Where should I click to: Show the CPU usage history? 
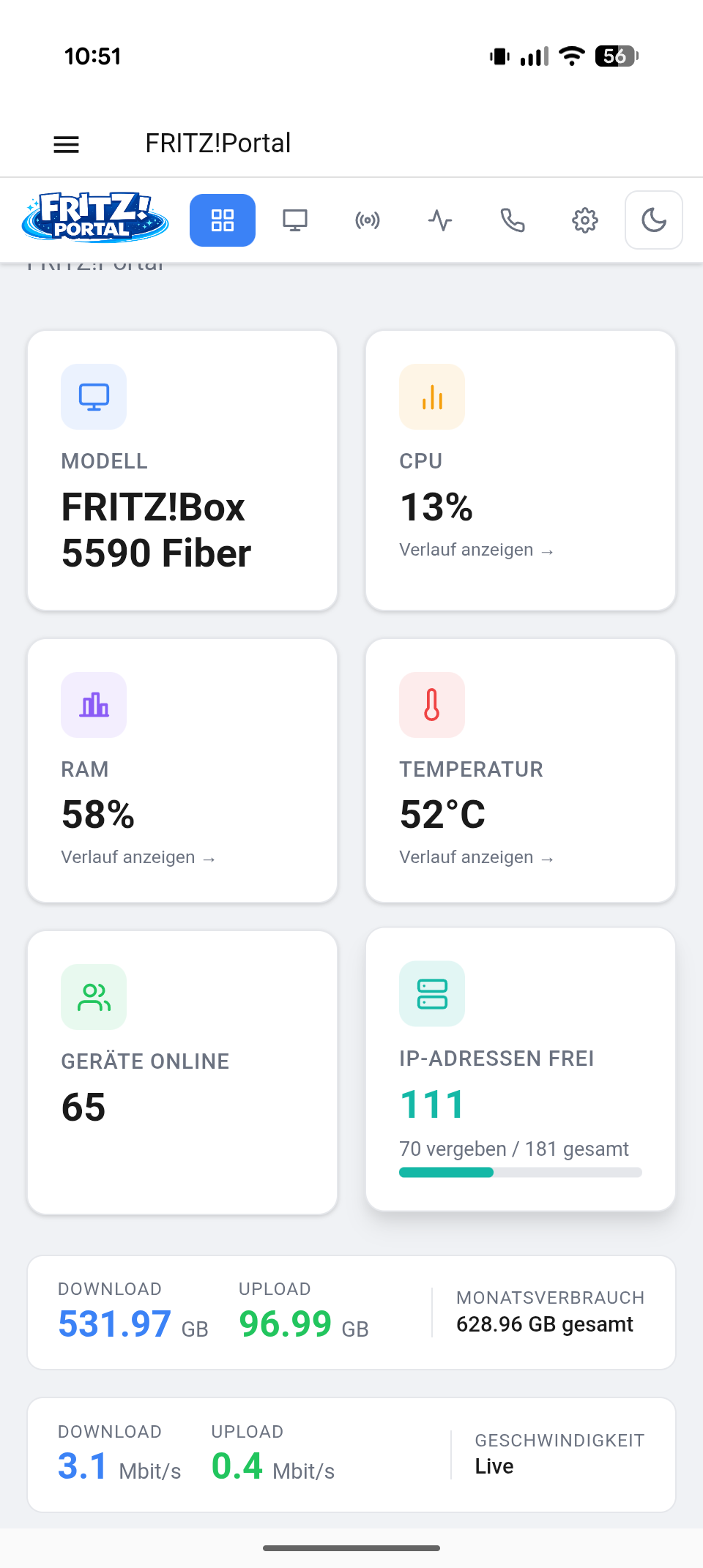click(476, 550)
